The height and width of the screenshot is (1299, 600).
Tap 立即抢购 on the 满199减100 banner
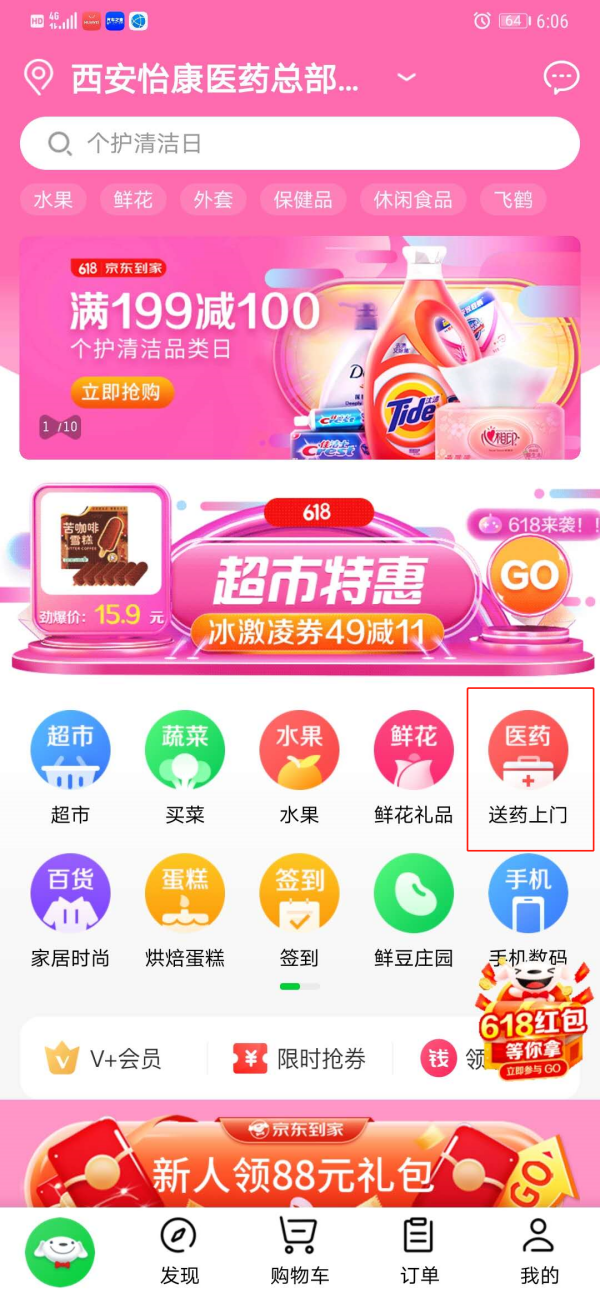(x=121, y=392)
